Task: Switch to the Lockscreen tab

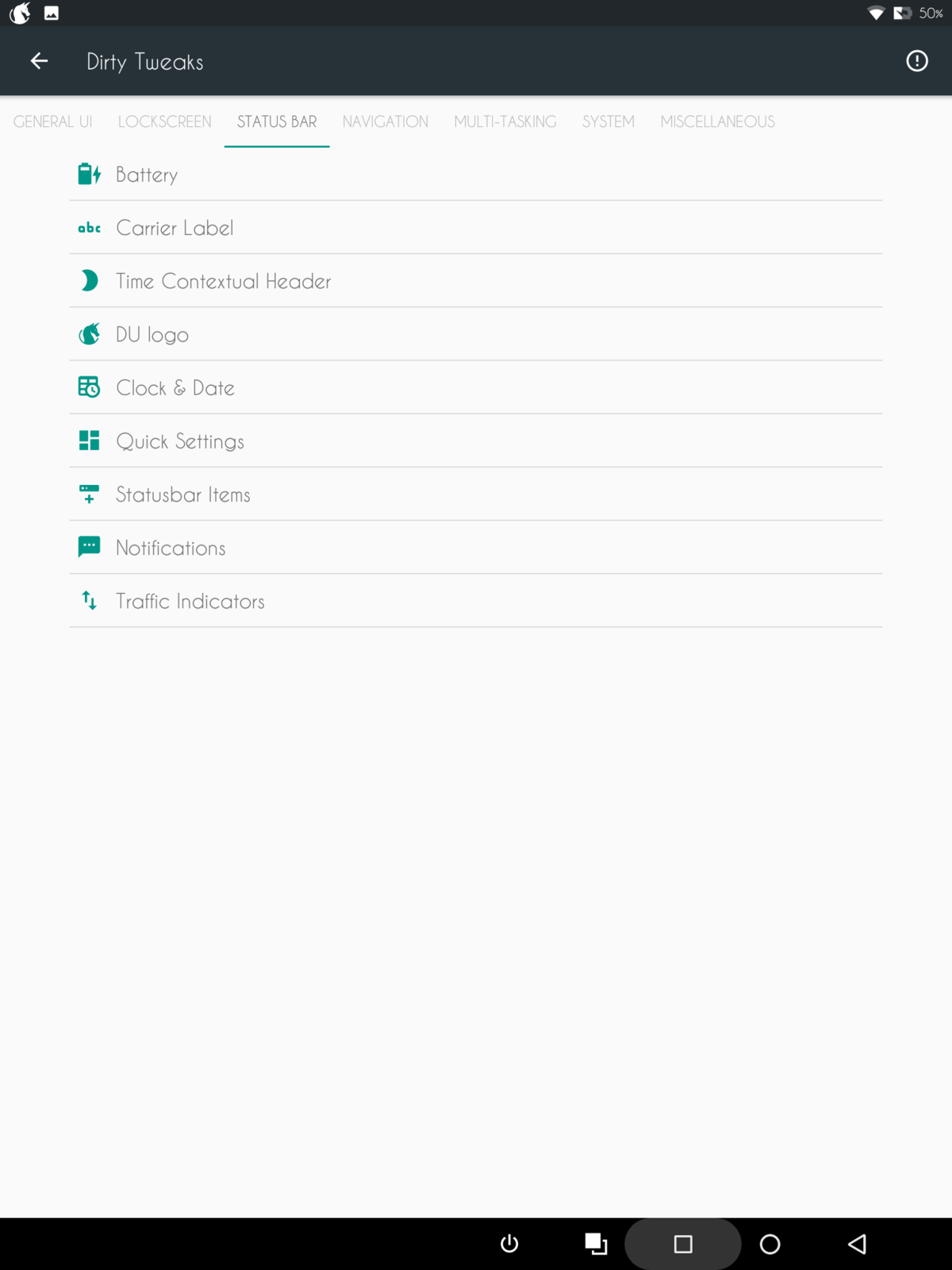Action: (x=164, y=121)
